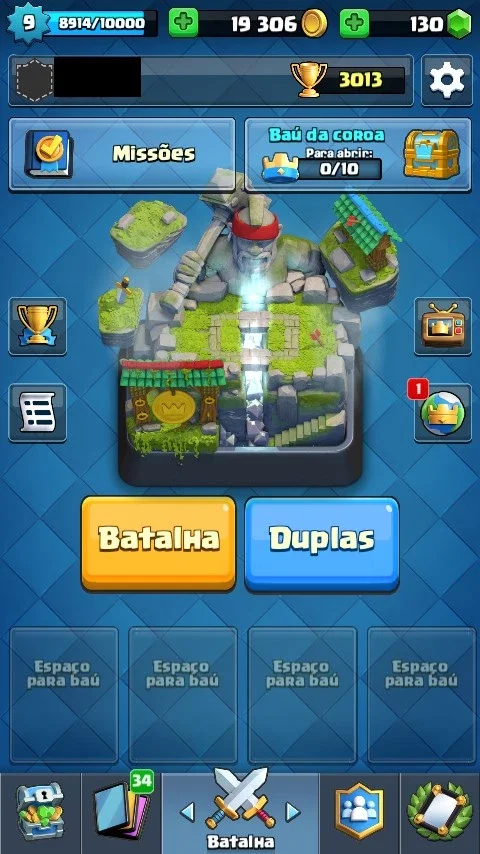This screenshot has height=854, width=480.
Task: Open the trophy leaderboard icon
Action: (x=38, y=326)
